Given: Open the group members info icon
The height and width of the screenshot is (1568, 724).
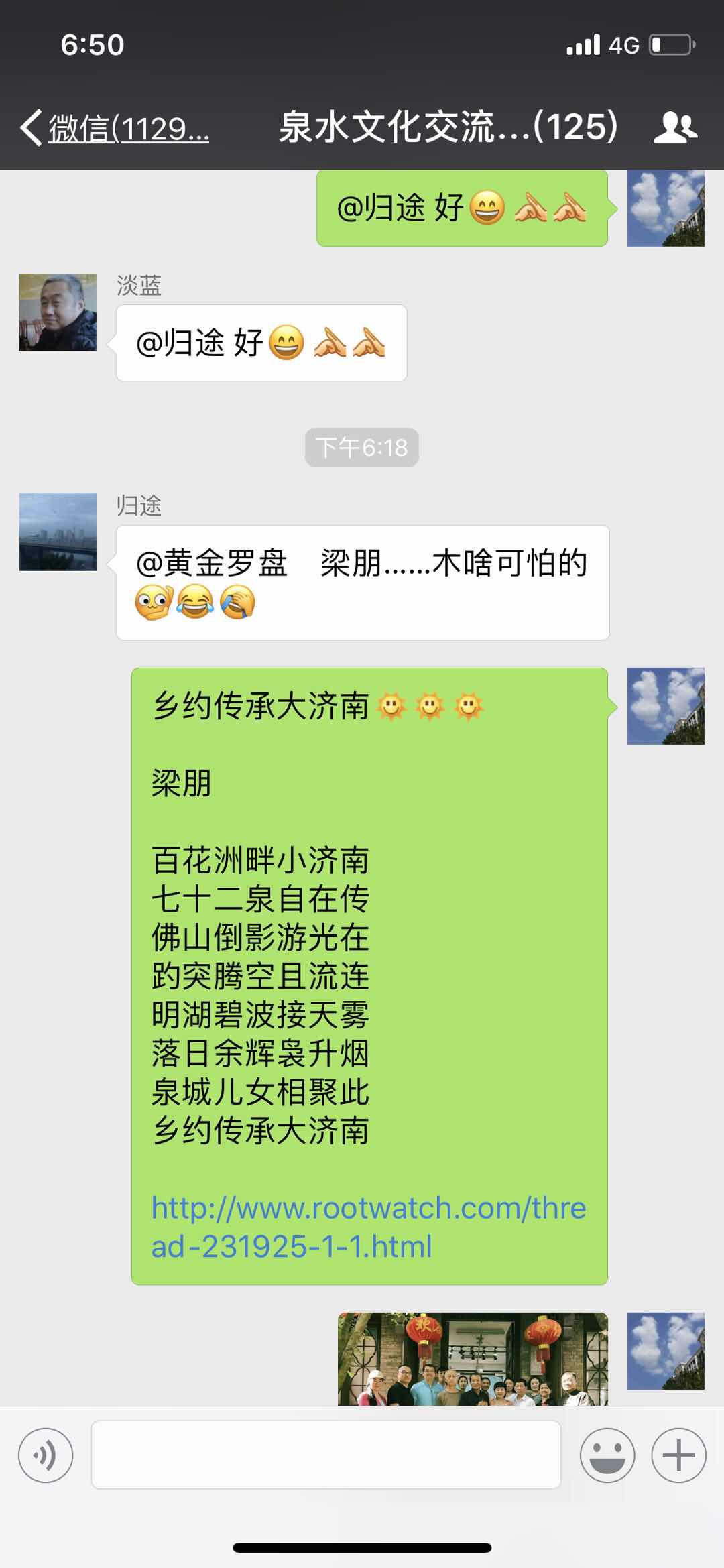Looking at the screenshot, I should (x=674, y=127).
